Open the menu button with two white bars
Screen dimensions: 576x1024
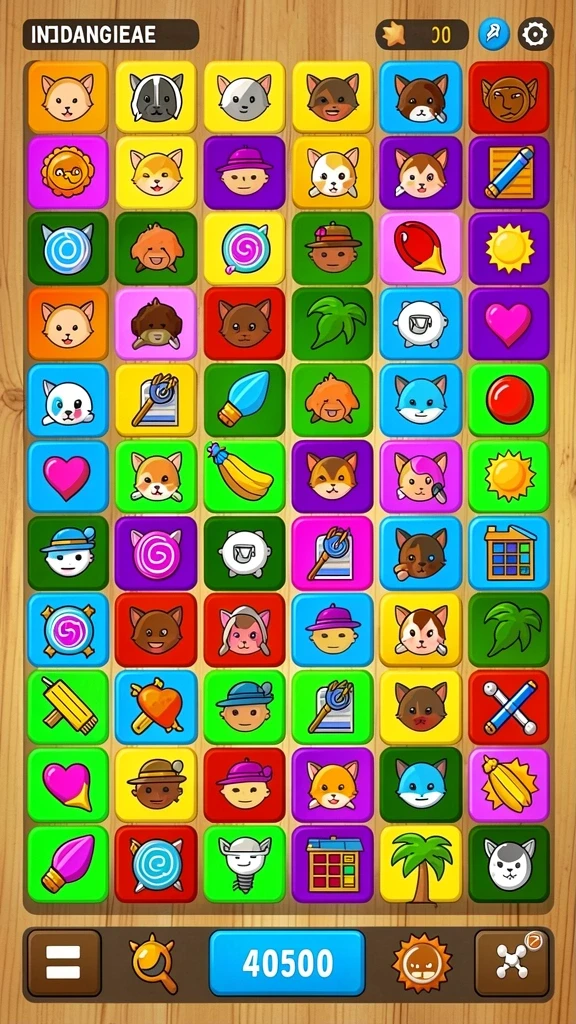pyautogui.click(x=64, y=963)
